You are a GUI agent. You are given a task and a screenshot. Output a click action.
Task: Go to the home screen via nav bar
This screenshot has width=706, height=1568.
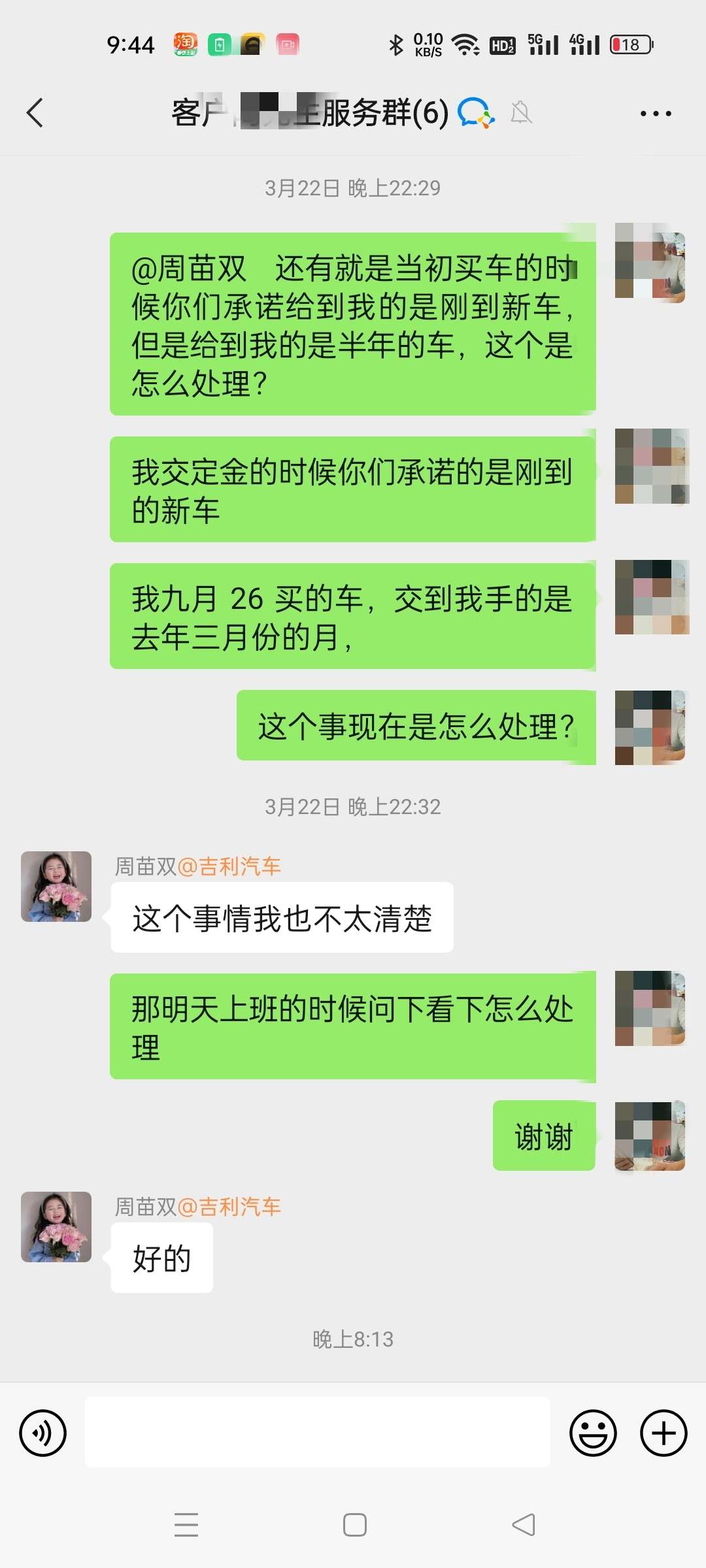pyautogui.click(x=354, y=1525)
